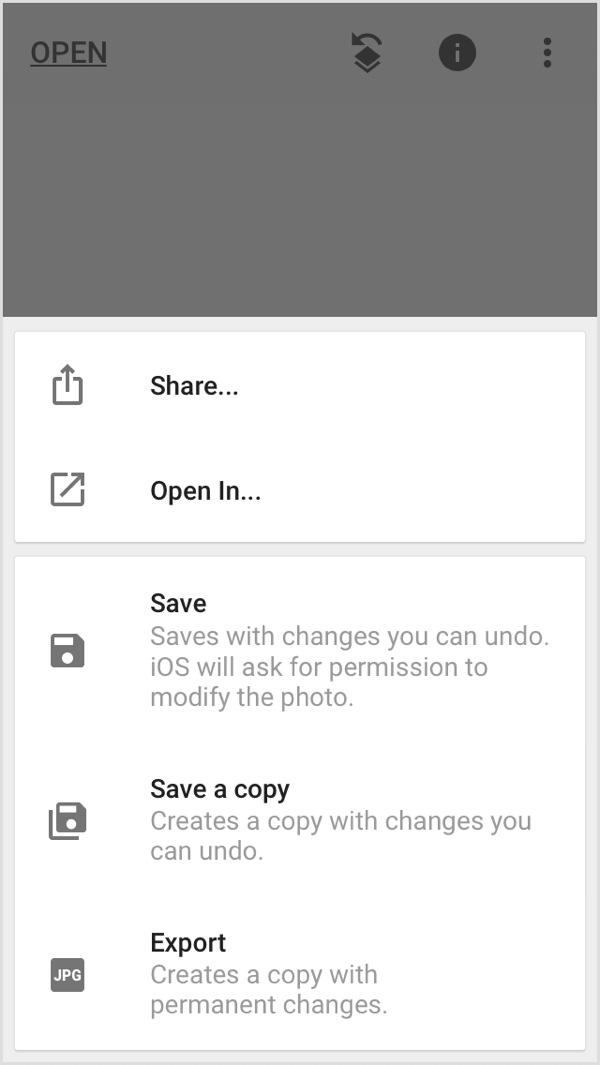The width and height of the screenshot is (600, 1065).
Task: Show image info details
Action: click(x=457, y=52)
